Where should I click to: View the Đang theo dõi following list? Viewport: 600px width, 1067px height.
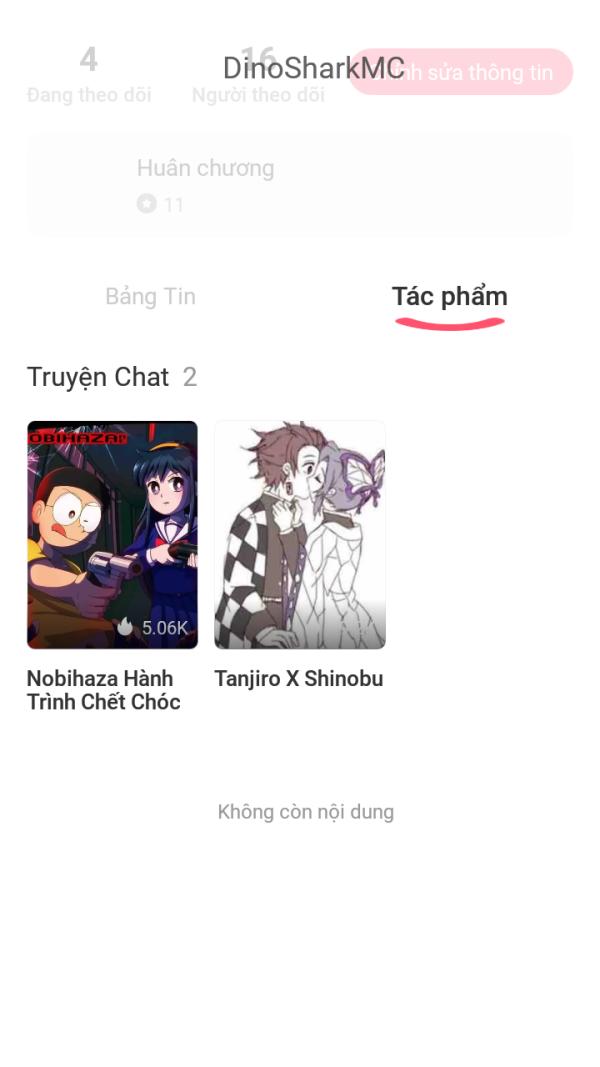(x=89, y=77)
